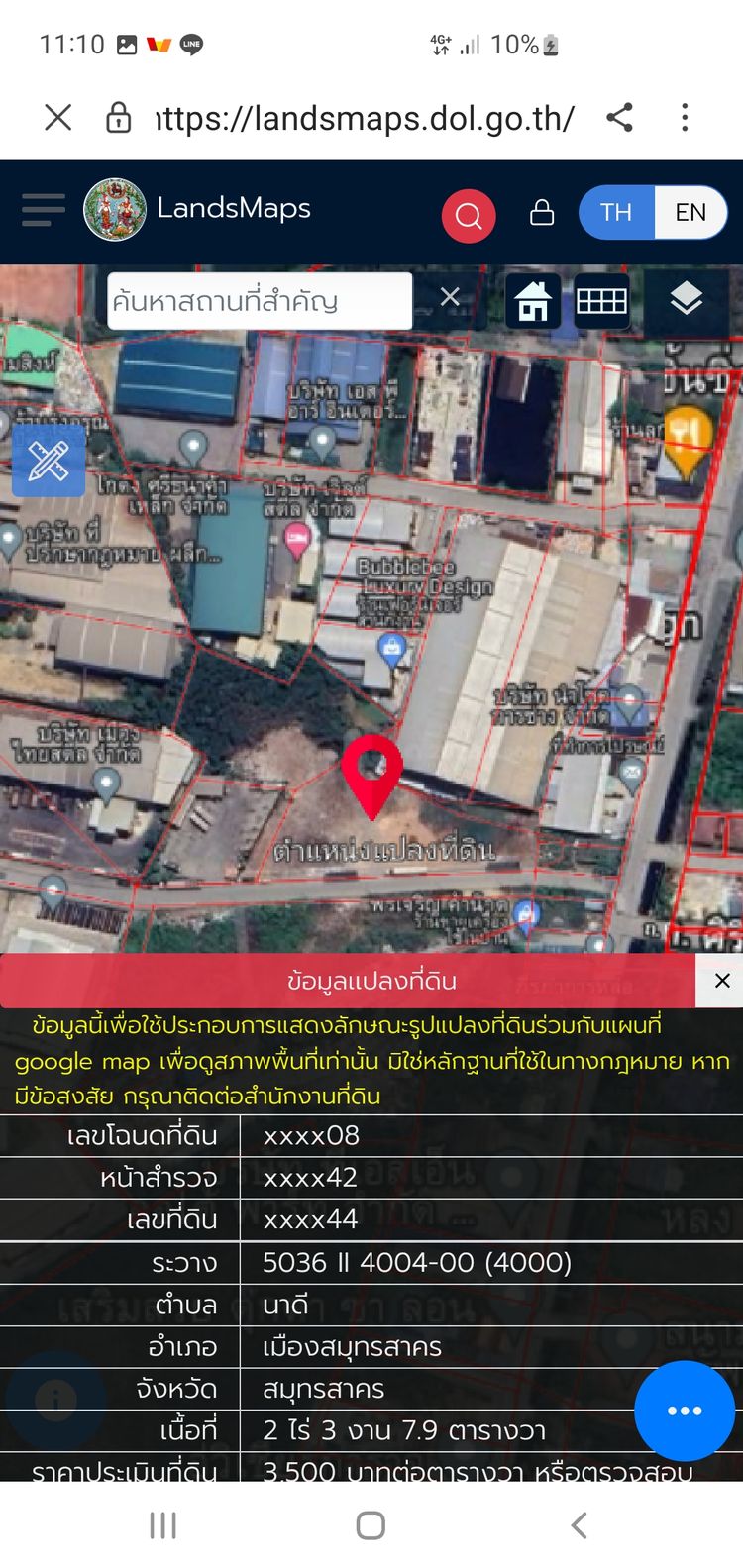Open the LandsMaps hamburger menu
This screenshot has height=1568, width=743.
click(x=44, y=210)
